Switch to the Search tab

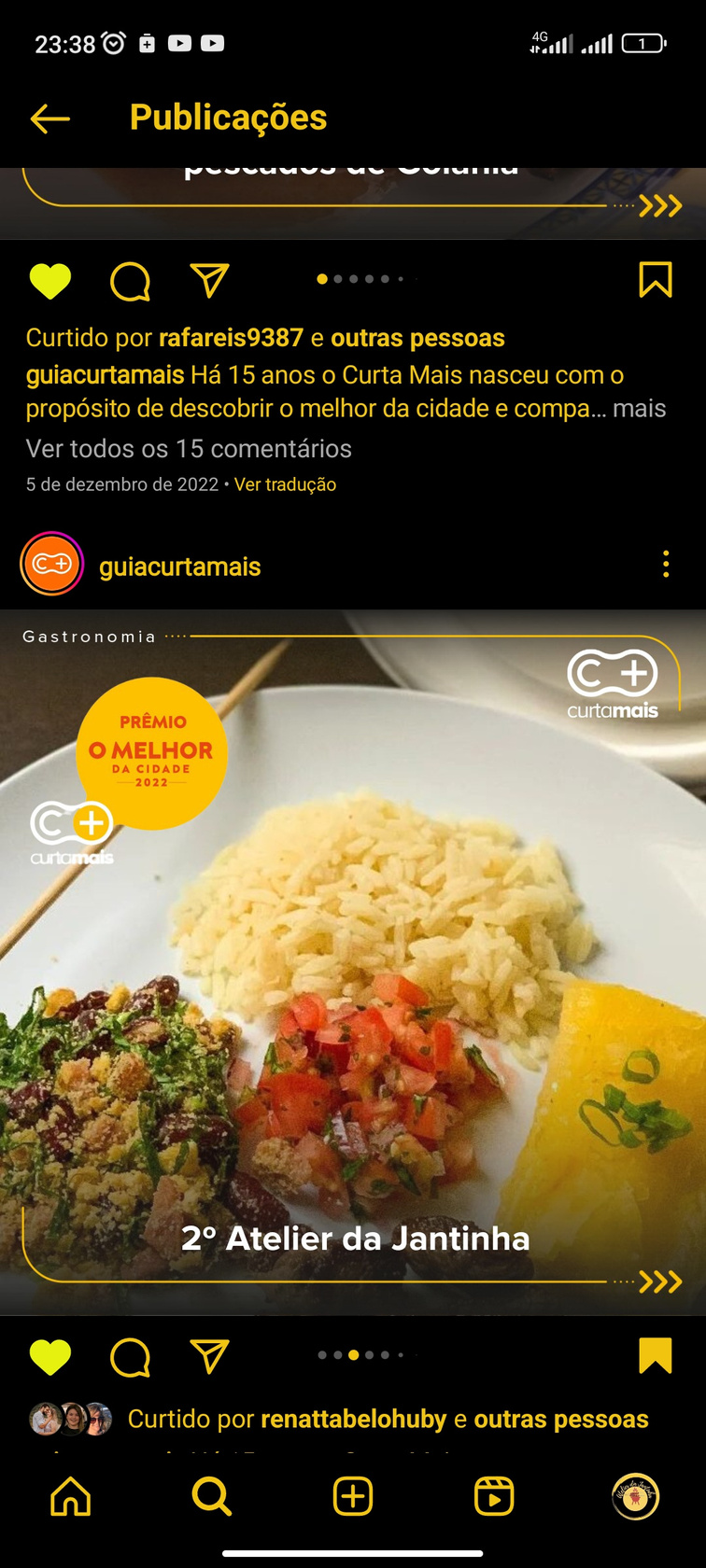pyautogui.click(x=212, y=1496)
